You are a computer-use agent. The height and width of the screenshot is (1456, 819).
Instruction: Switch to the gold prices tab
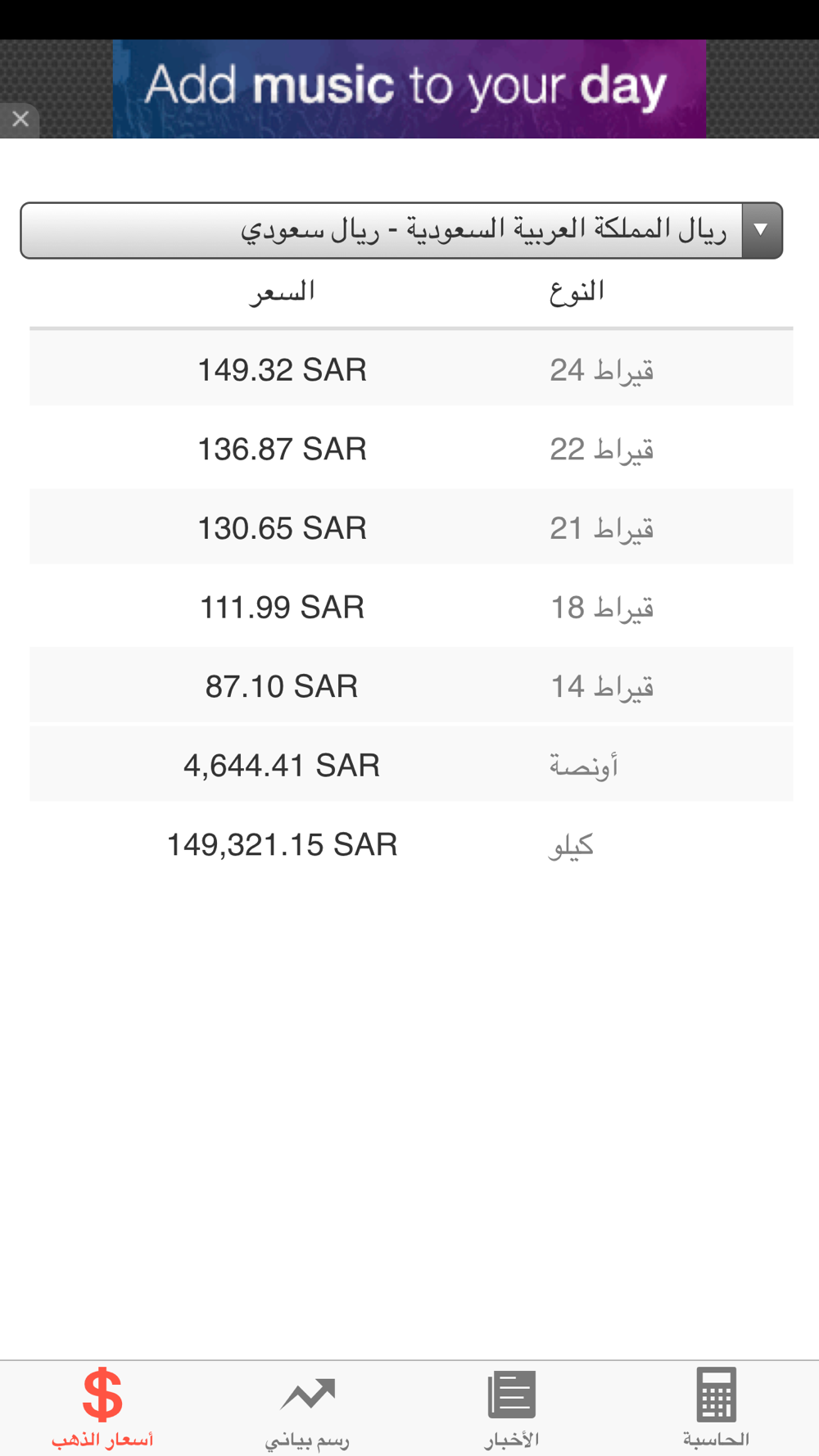pyautogui.click(x=102, y=1409)
